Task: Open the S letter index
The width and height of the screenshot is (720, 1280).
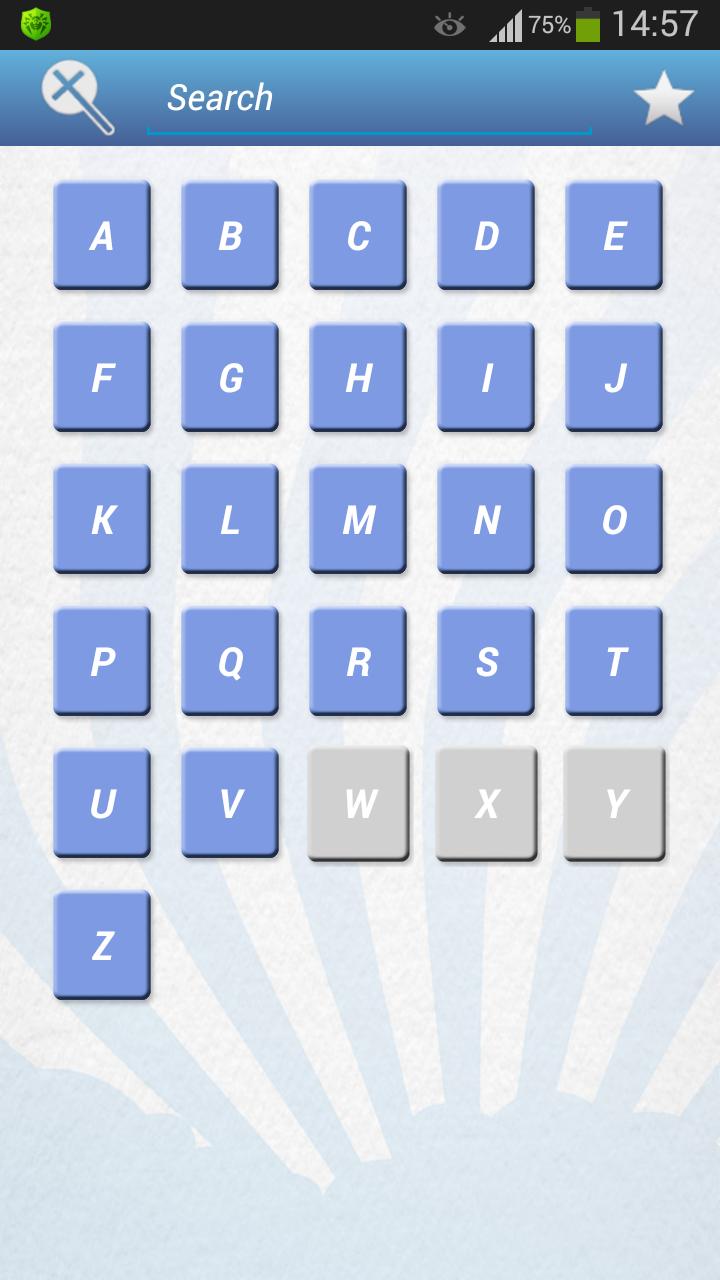Action: tap(486, 661)
